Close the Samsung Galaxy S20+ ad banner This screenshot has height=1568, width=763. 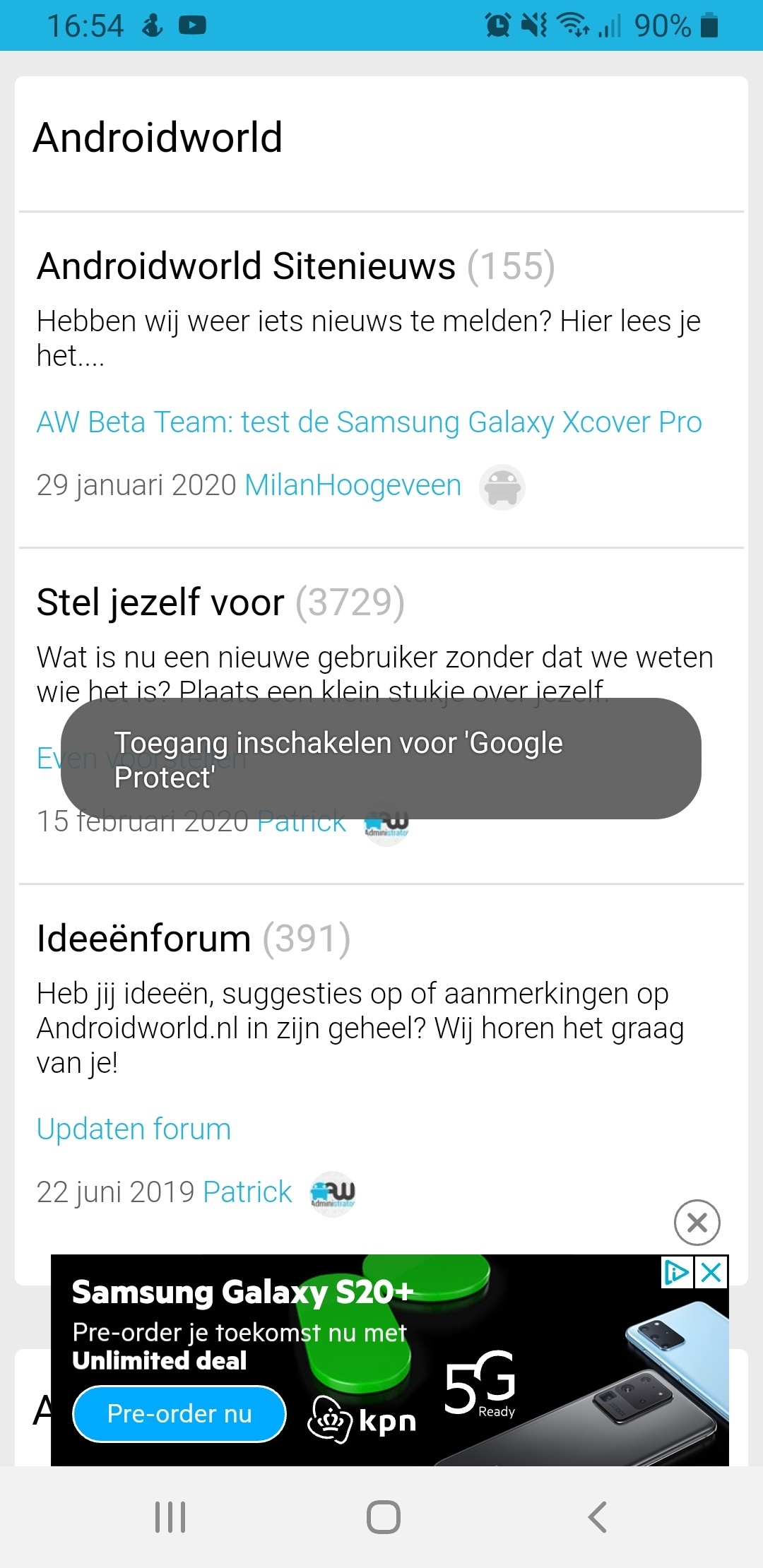711,1273
